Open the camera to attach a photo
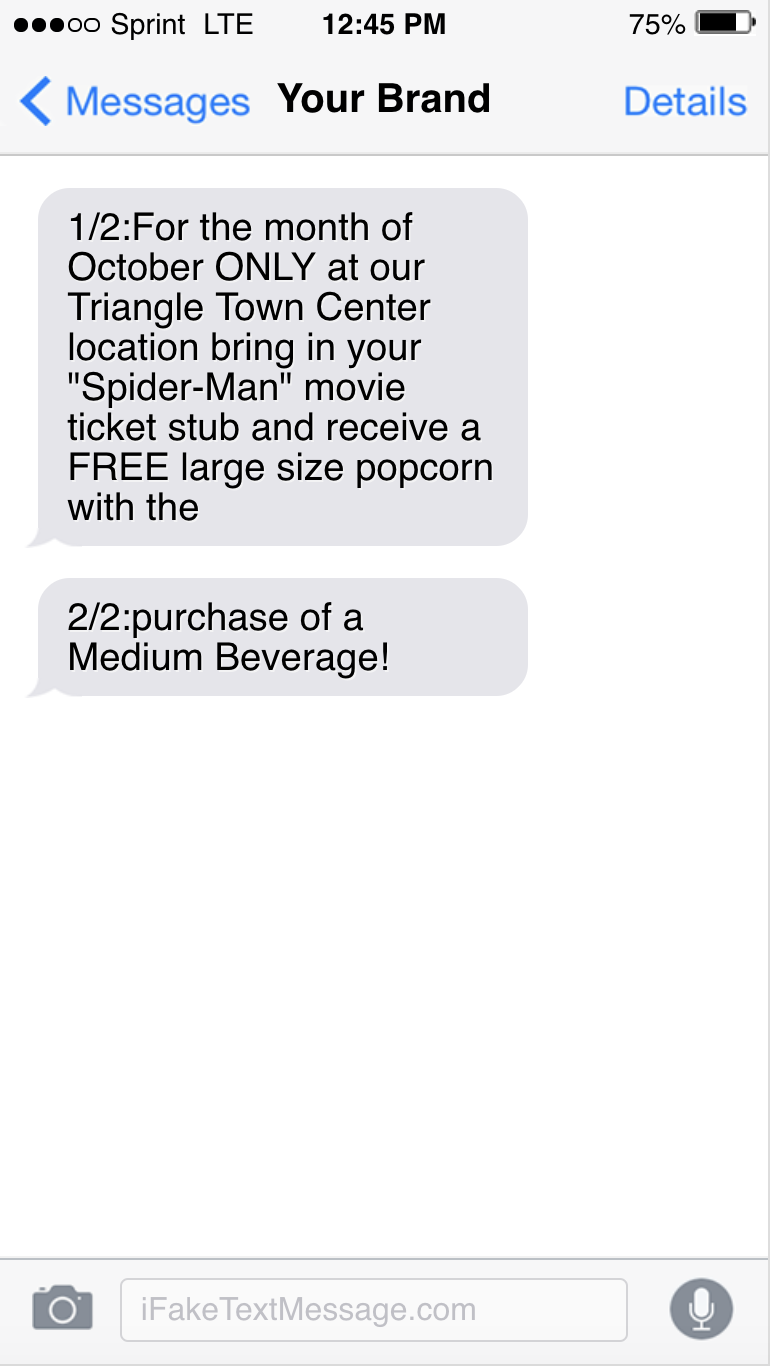 tap(62, 1308)
